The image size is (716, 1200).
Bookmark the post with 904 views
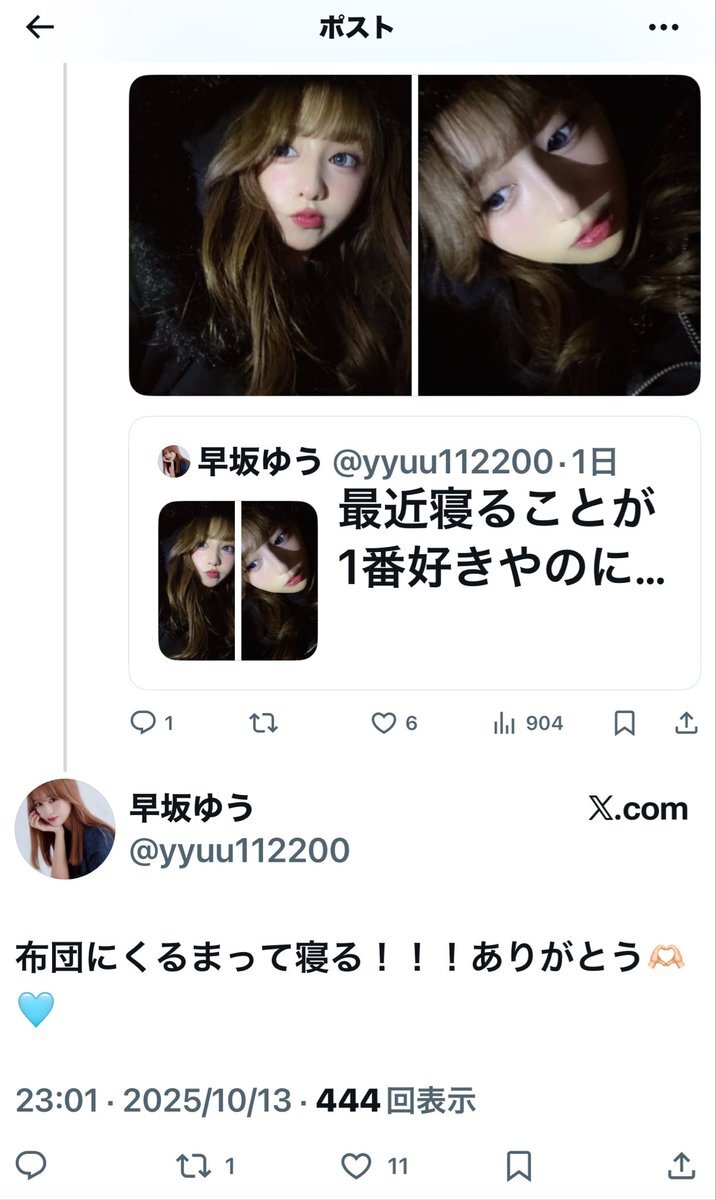click(x=624, y=723)
